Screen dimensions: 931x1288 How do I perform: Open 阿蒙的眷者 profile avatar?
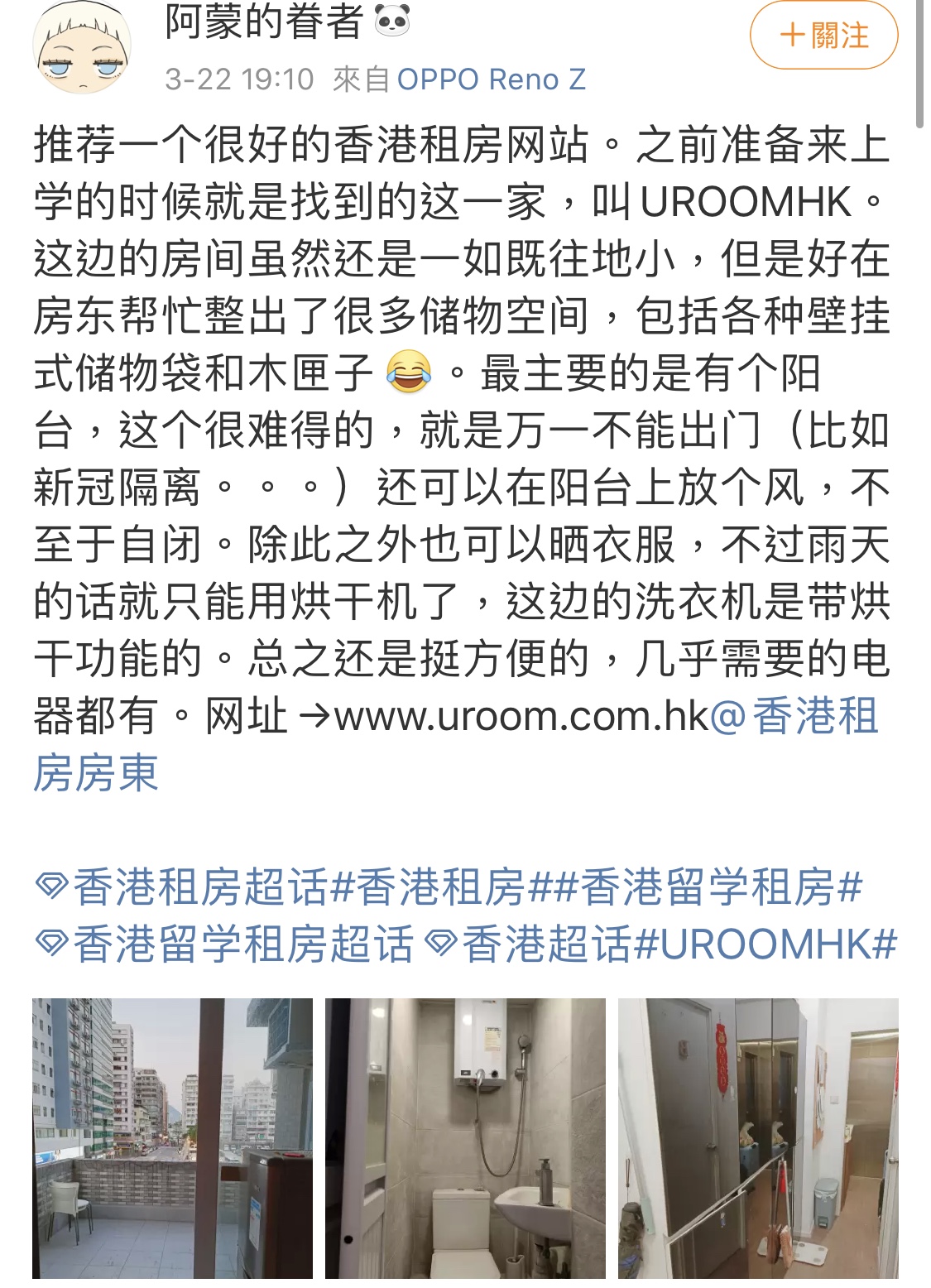[82, 48]
